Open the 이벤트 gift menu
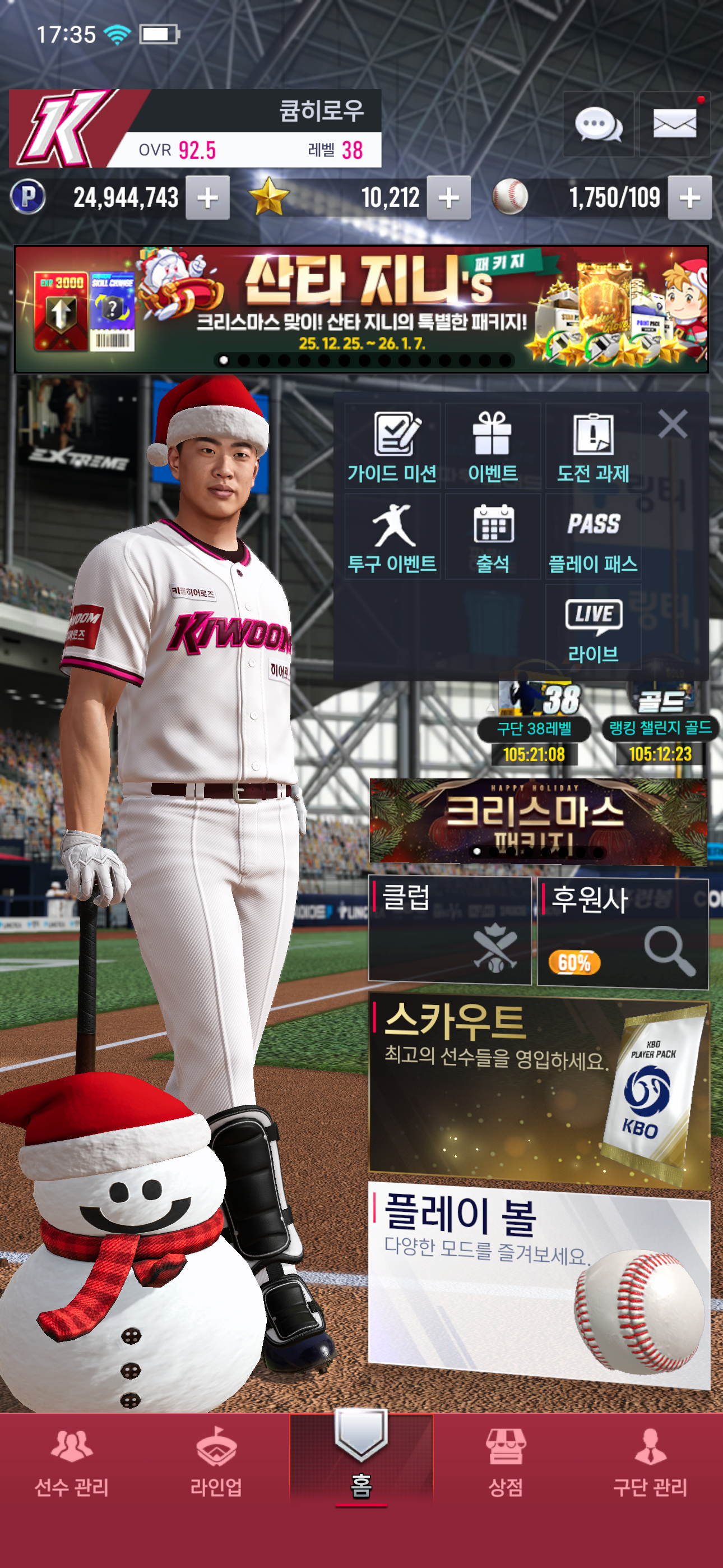 tap(492, 446)
